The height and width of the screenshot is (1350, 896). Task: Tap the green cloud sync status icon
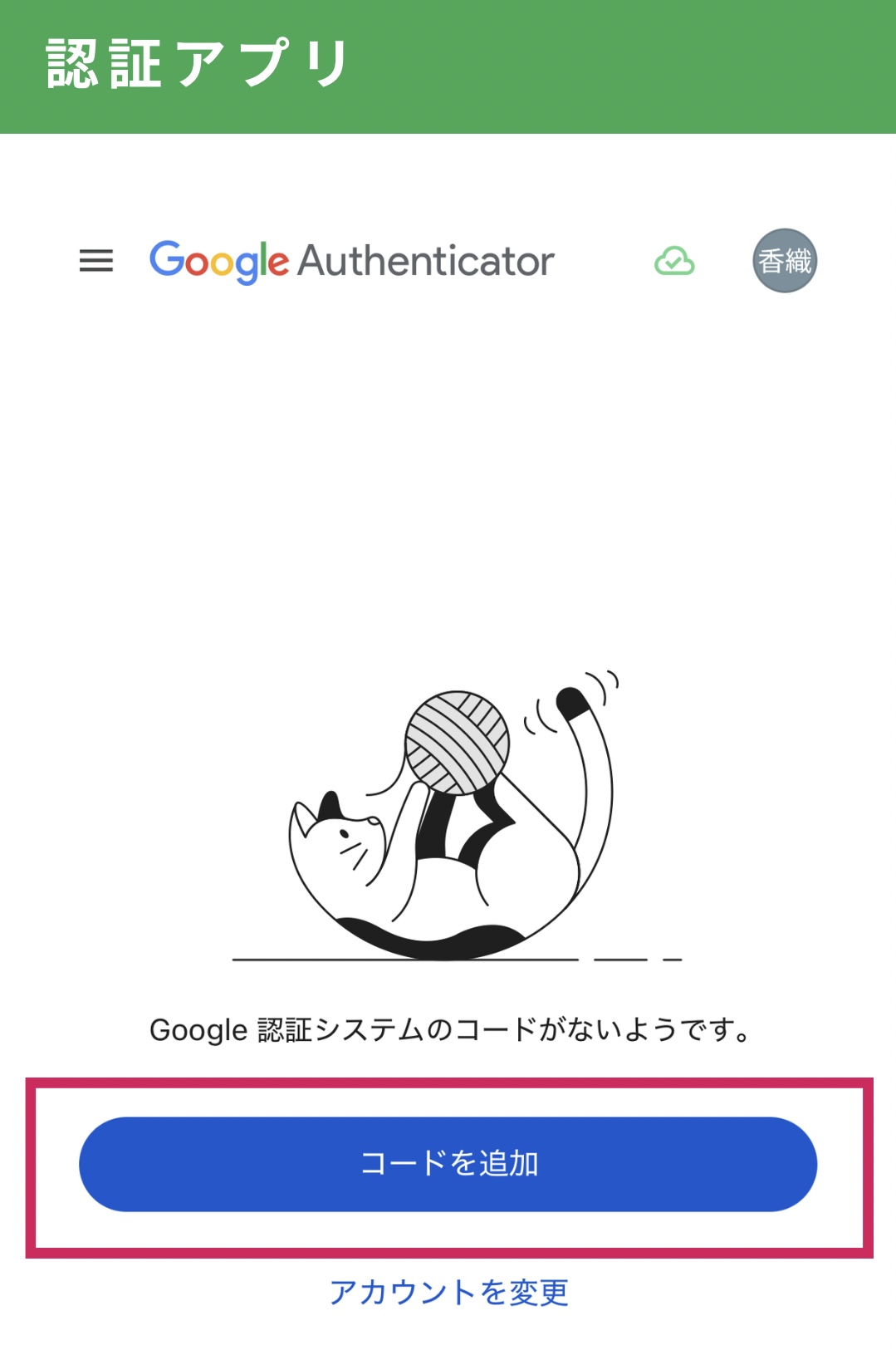click(x=674, y=261)
